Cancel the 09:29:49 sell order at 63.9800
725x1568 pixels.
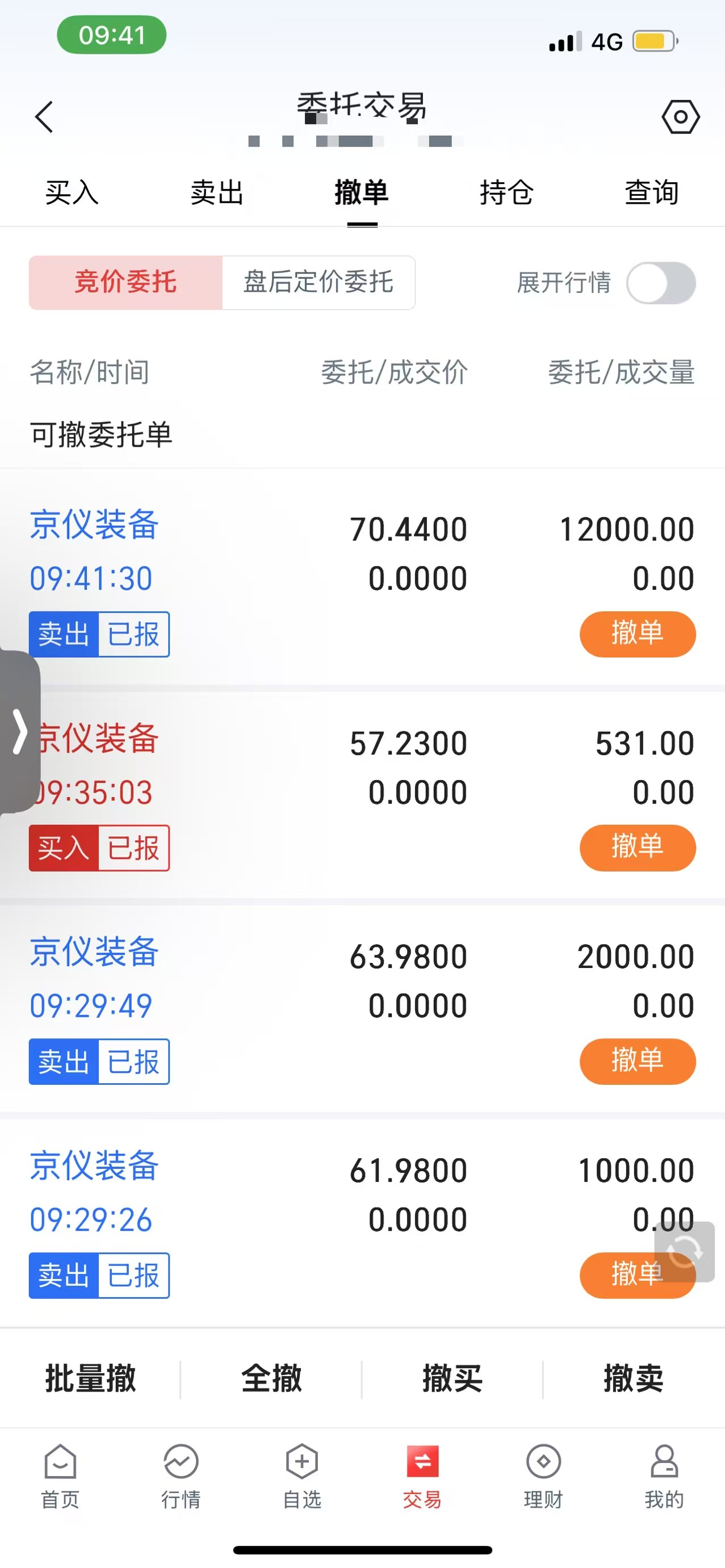638,1061
